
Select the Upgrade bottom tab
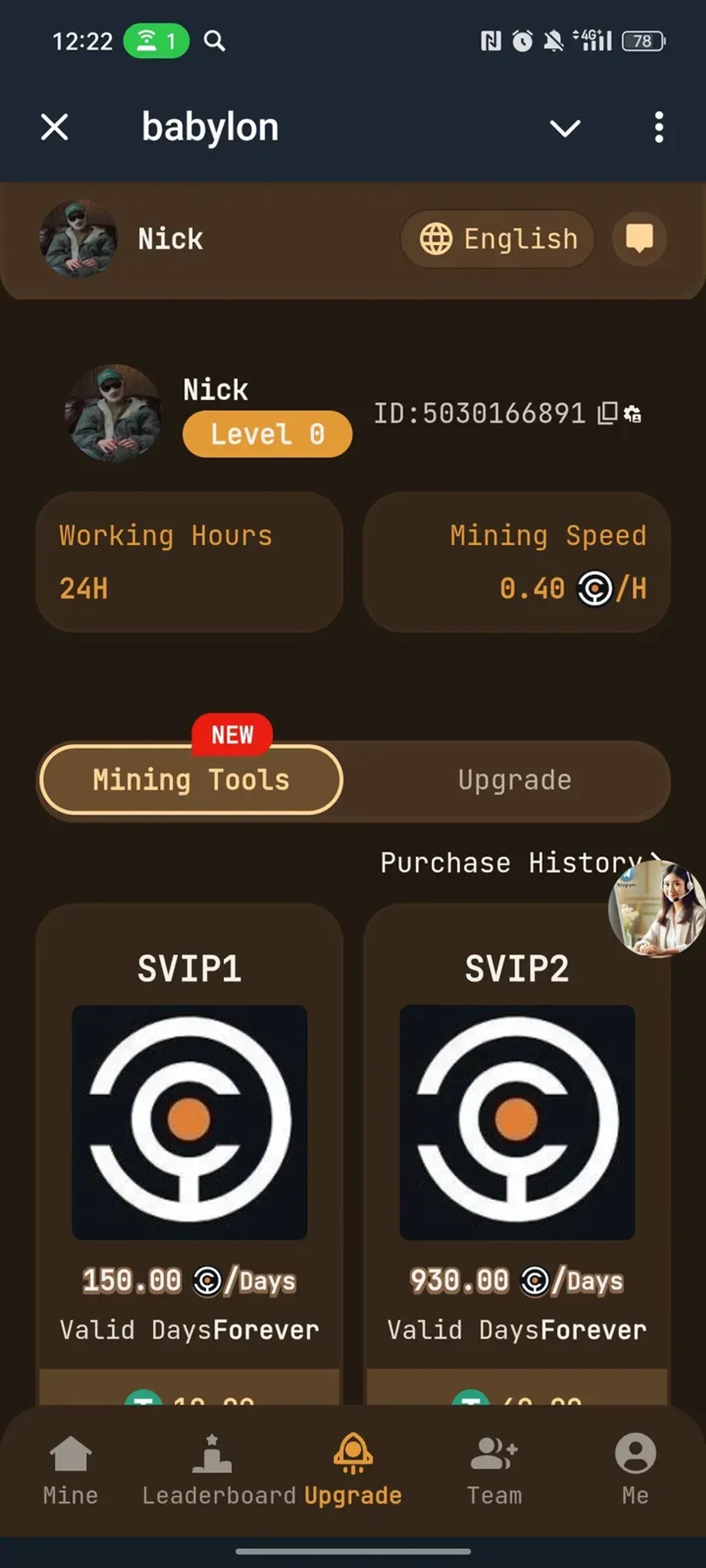pos(353,1468)
